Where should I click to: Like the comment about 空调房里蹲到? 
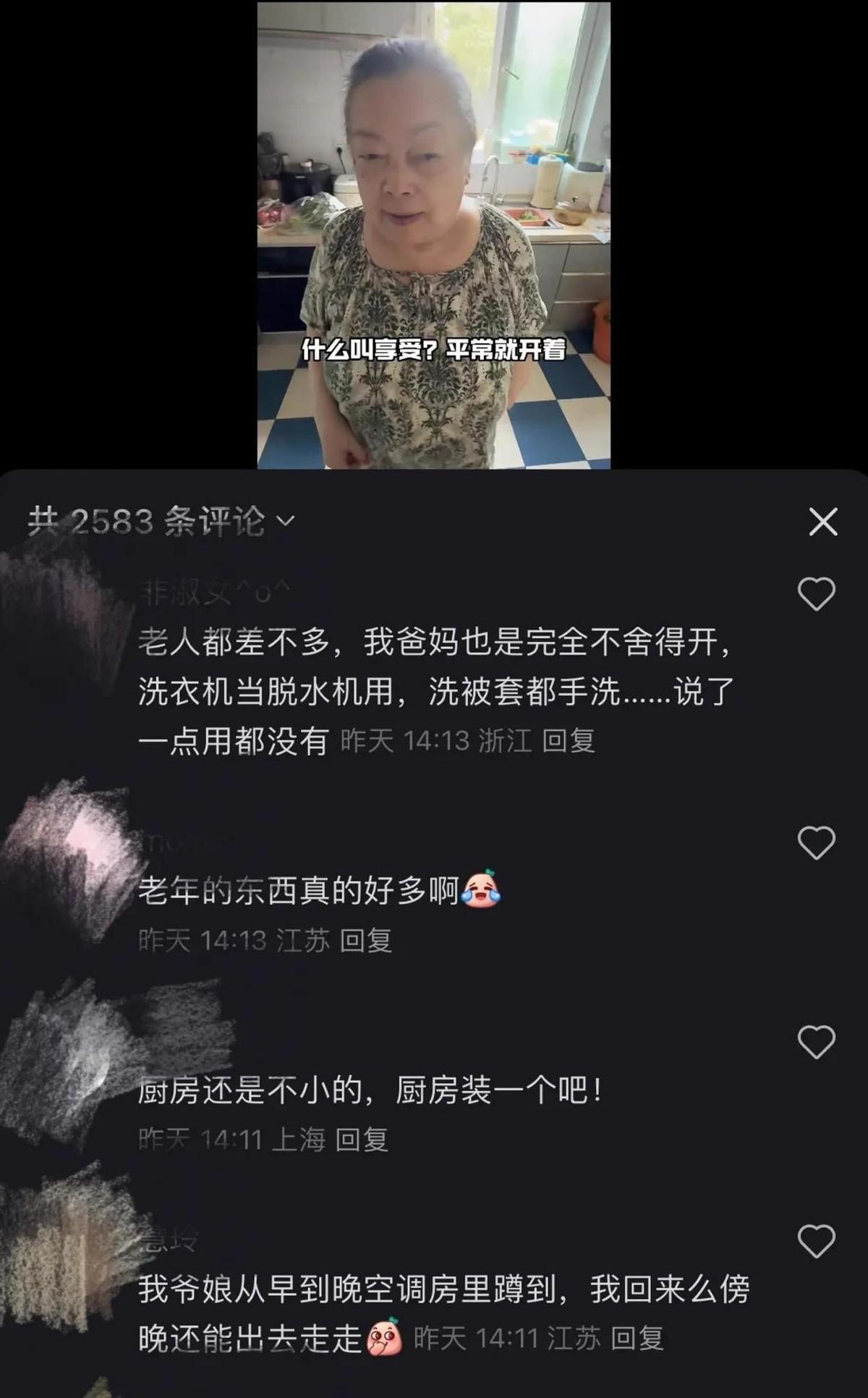pyautogui.click(x=816, y=1242)
